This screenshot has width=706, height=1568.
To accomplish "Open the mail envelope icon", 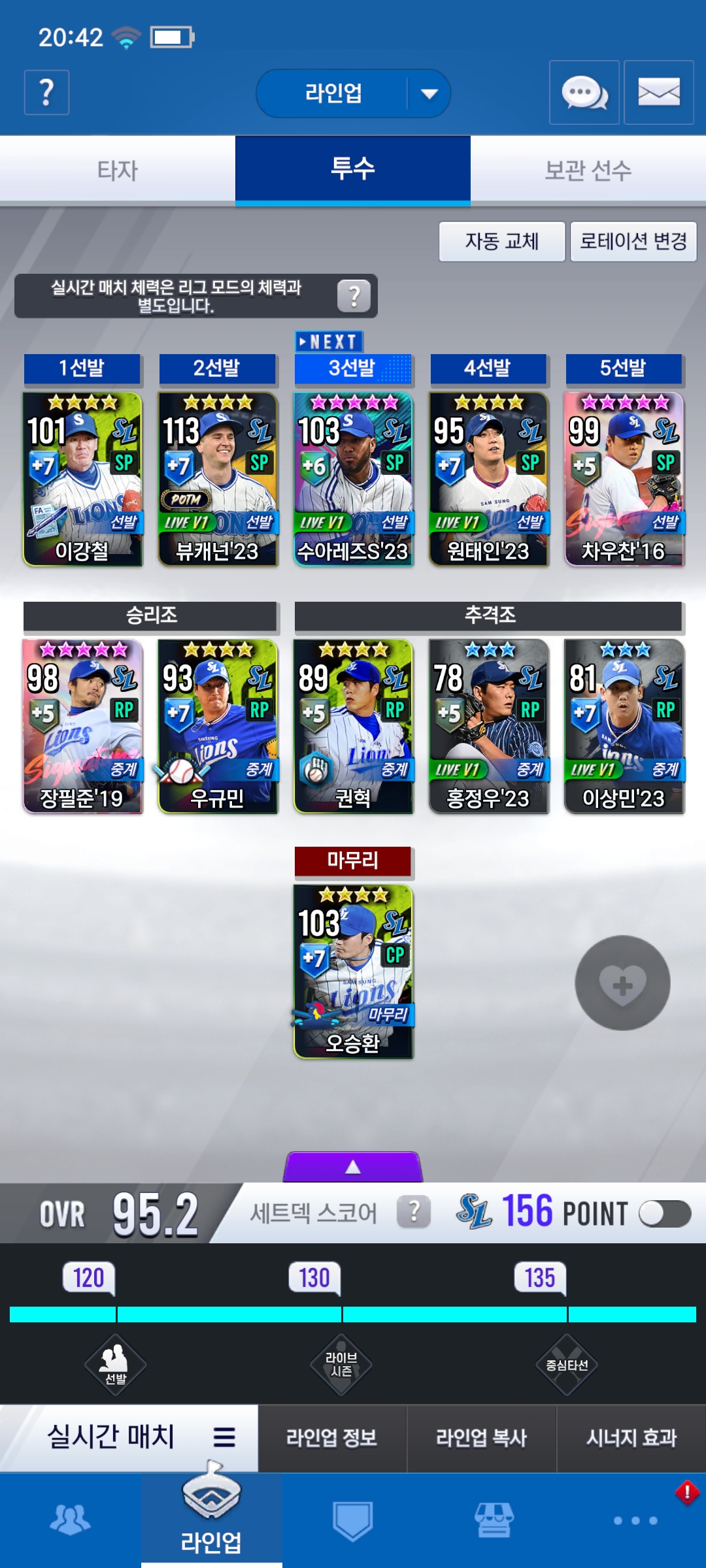I will [x=658, y=92].
